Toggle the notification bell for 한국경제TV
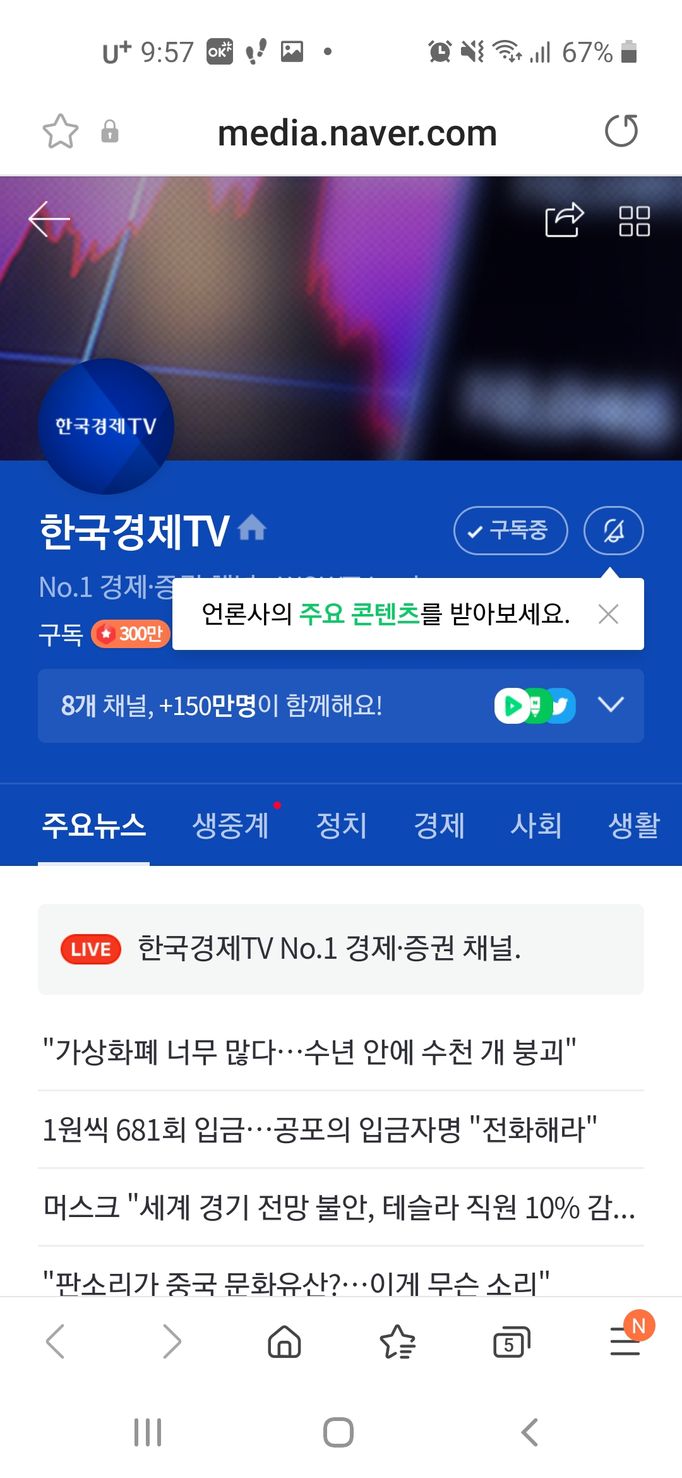The height and width of the screenshot is (1478, 682). (613, 531)
